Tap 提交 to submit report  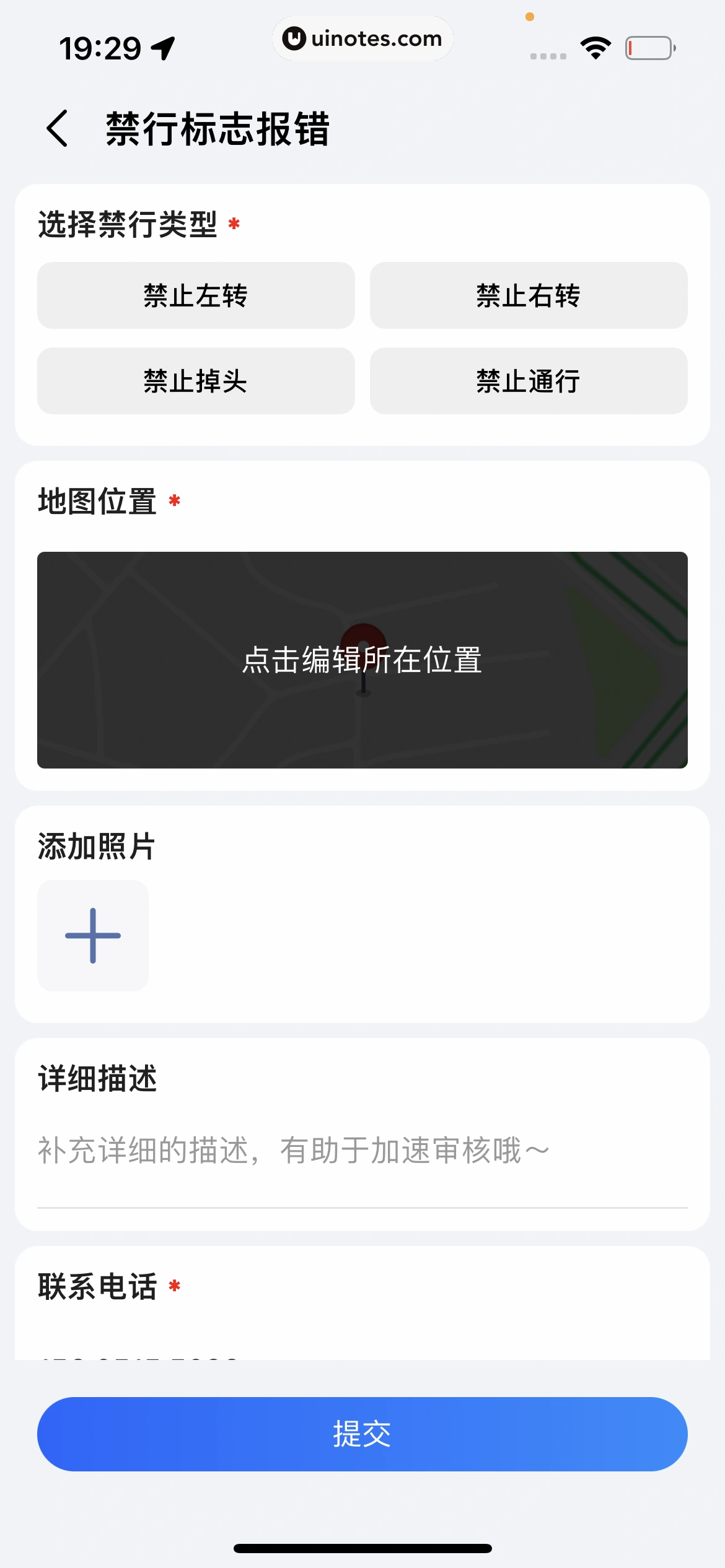362,1434
